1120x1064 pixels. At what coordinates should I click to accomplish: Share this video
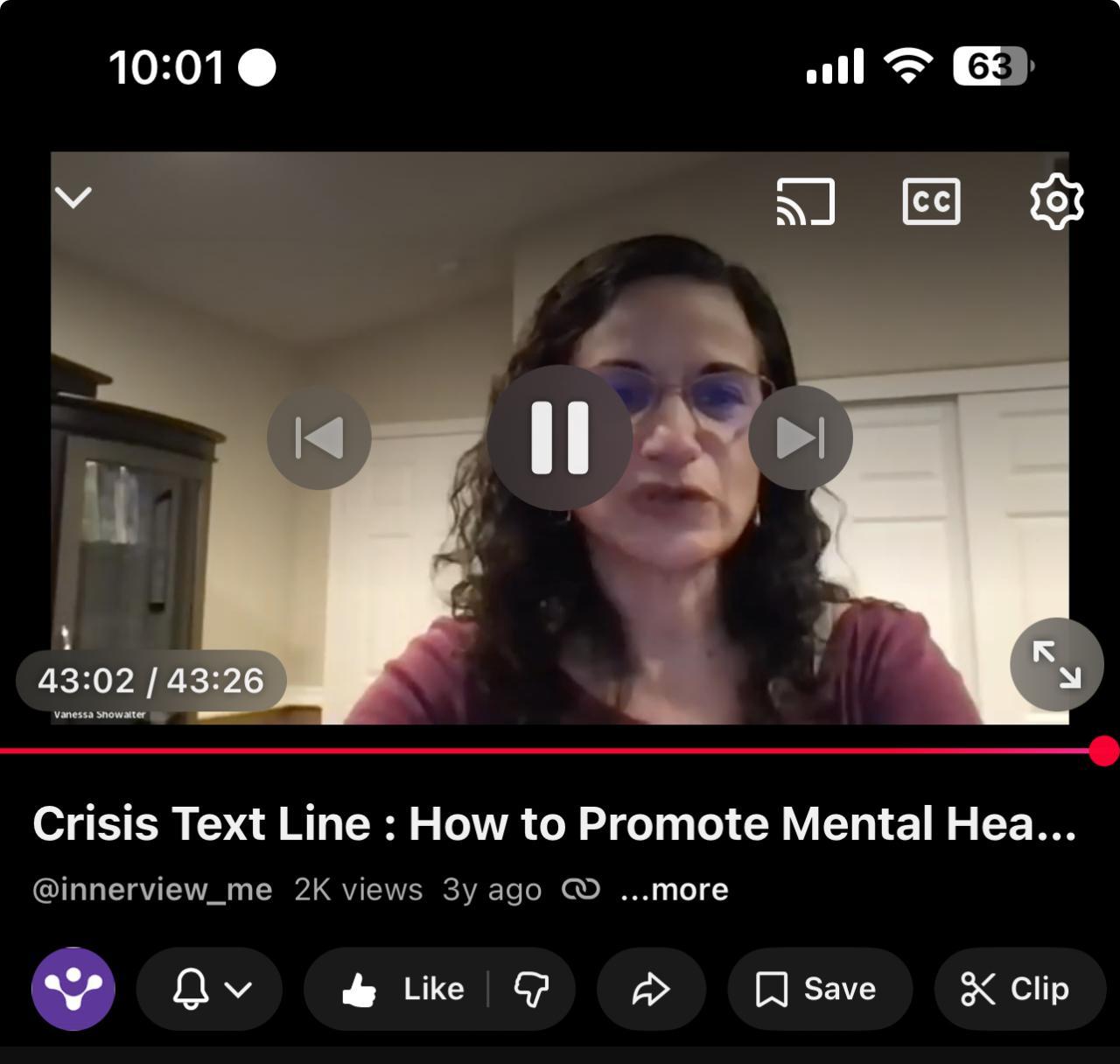click(650, 989)
